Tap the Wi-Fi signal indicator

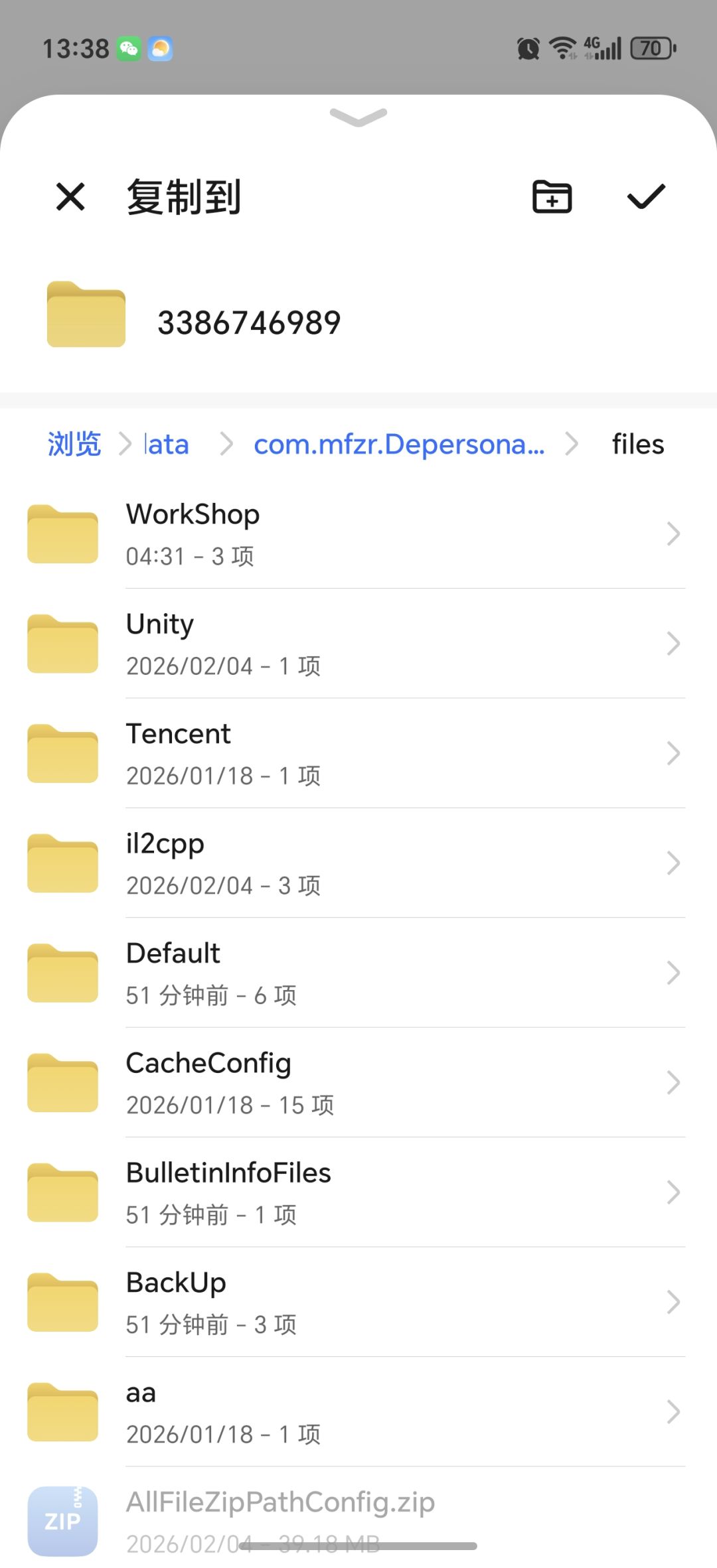561,47
